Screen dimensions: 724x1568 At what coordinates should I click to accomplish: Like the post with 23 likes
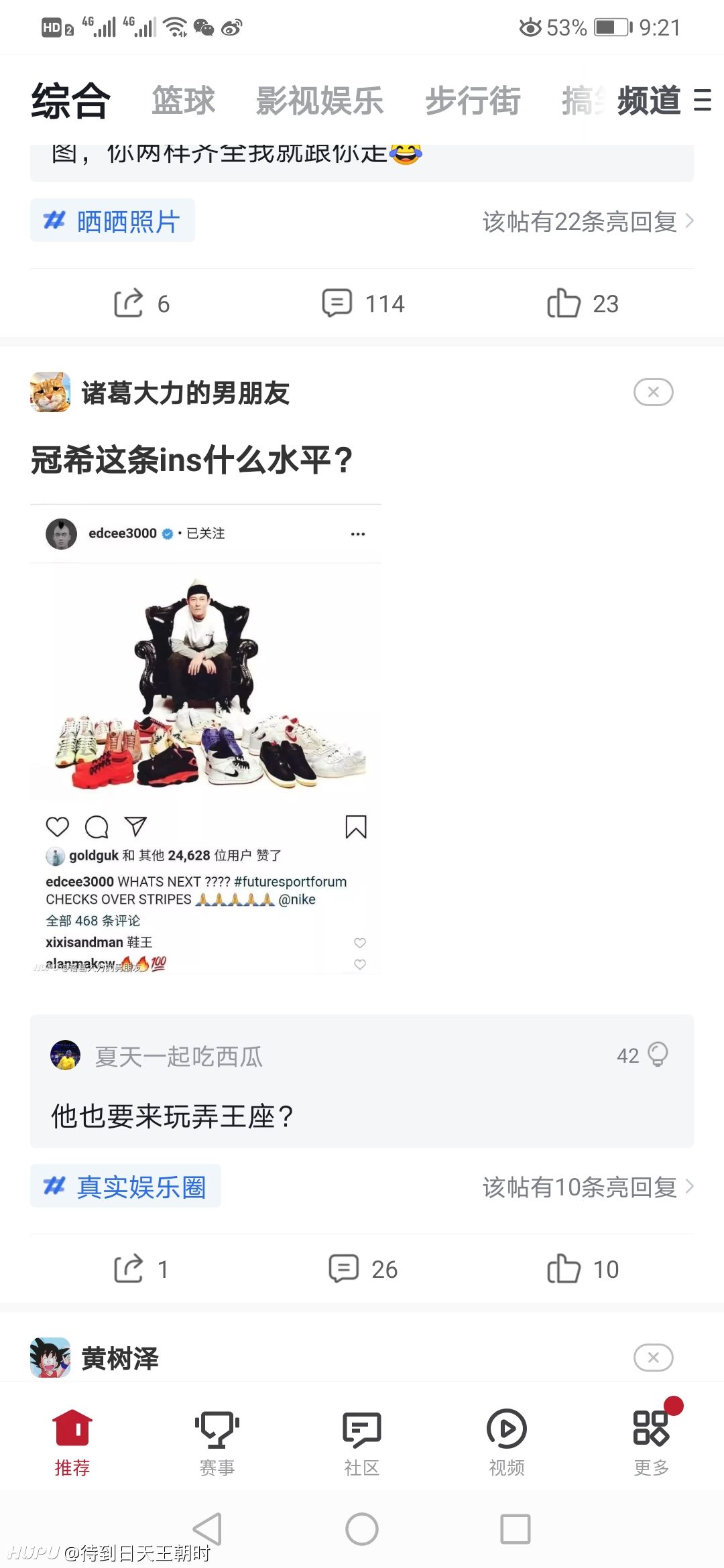click(x=583, y=304)
